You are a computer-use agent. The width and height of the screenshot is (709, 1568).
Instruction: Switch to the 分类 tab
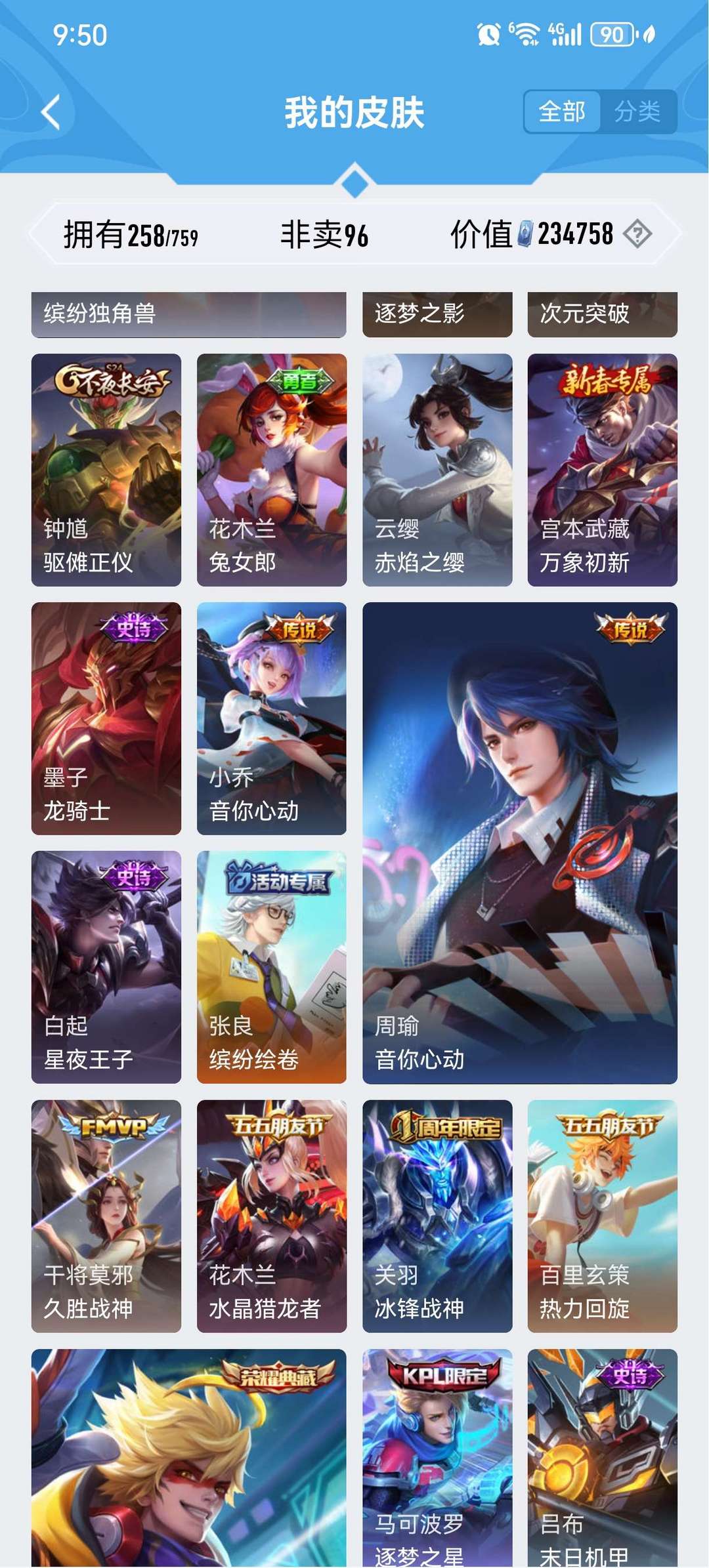pyautogui.click(x=637, y=112)
